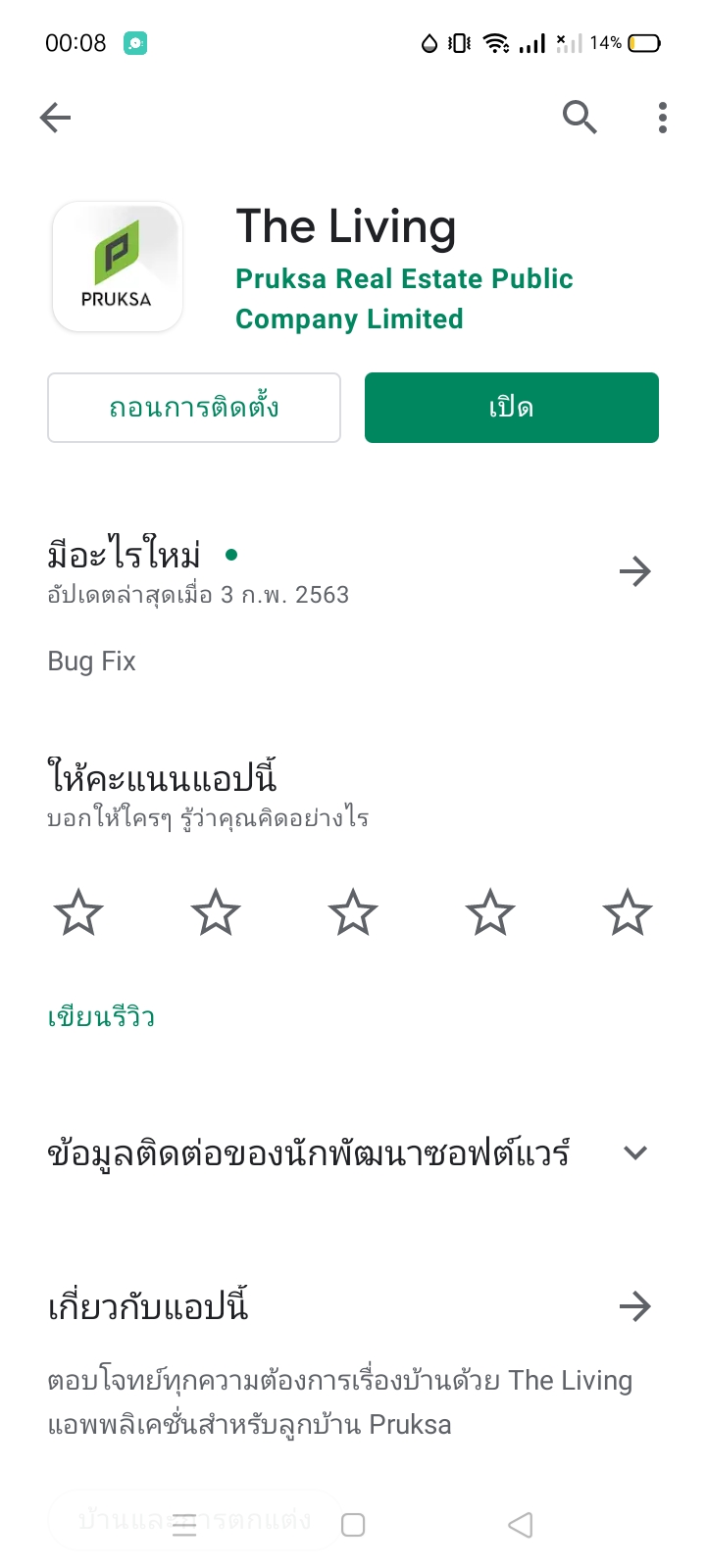706x1568 pixels.
Task: Open Pruksa Real Estate developer page
Action: pyautogui.click(x=404, y=299)
